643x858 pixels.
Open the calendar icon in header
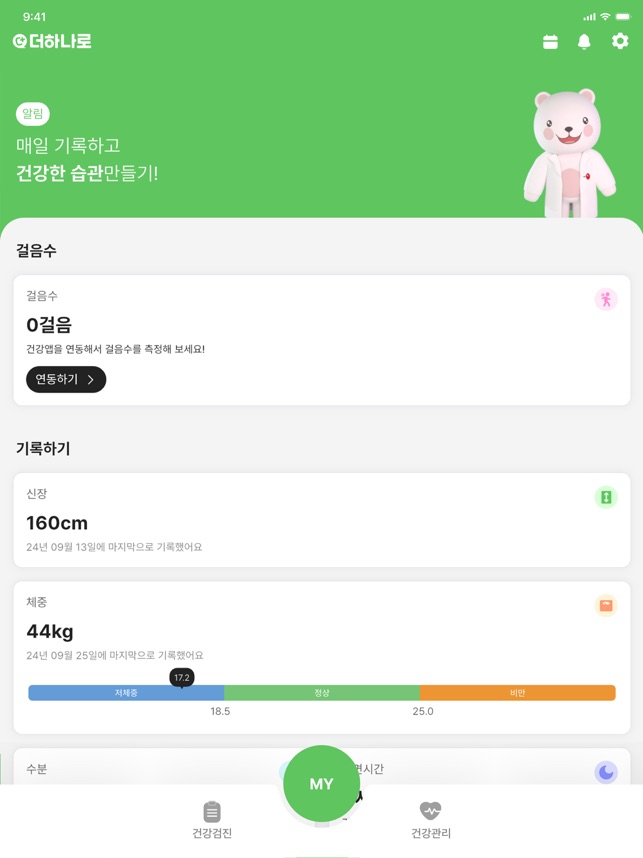[550, 41]
